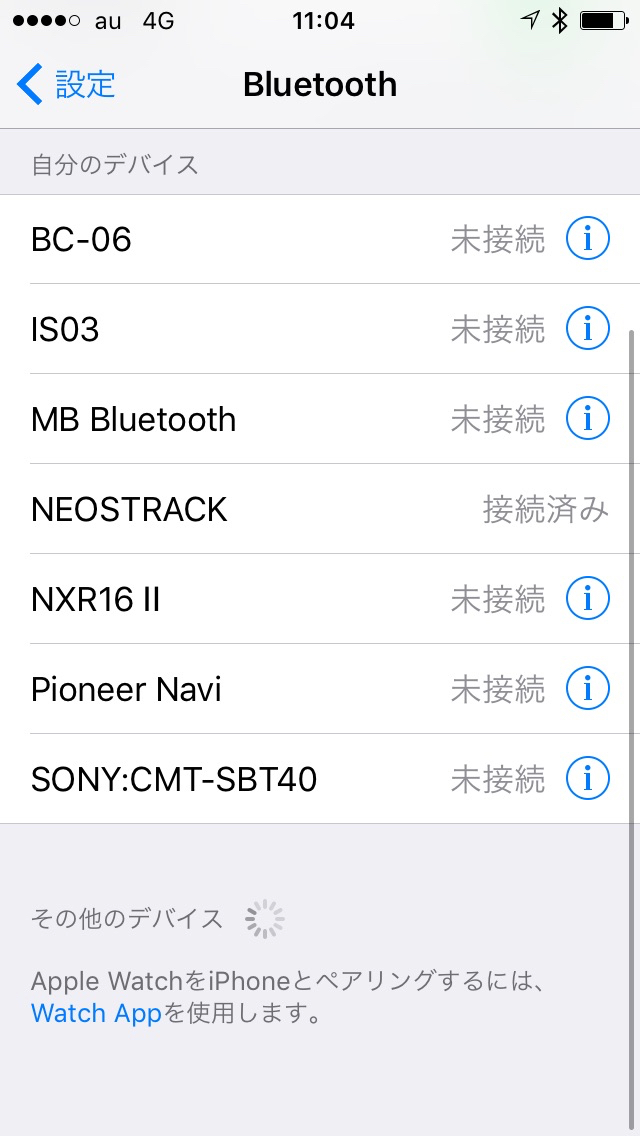Screen dimensions: 640x1136
Task: Open info for BC-06
Action: (x=588, y=239)
